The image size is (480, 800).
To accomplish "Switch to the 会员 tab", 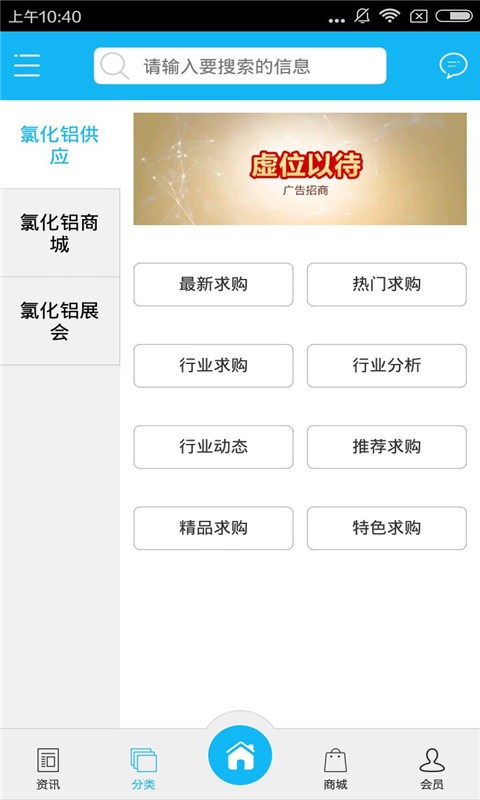I will click(x=432, y=768).
